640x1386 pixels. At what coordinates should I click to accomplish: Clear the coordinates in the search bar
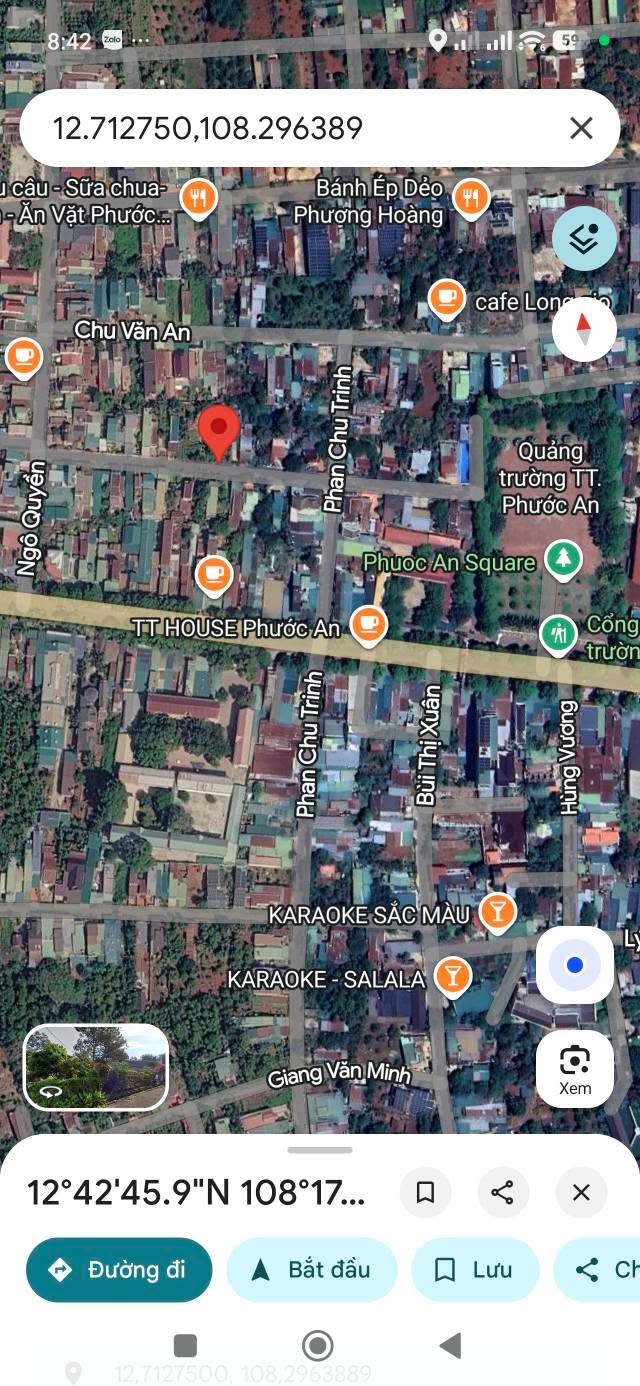coord(581,128)
